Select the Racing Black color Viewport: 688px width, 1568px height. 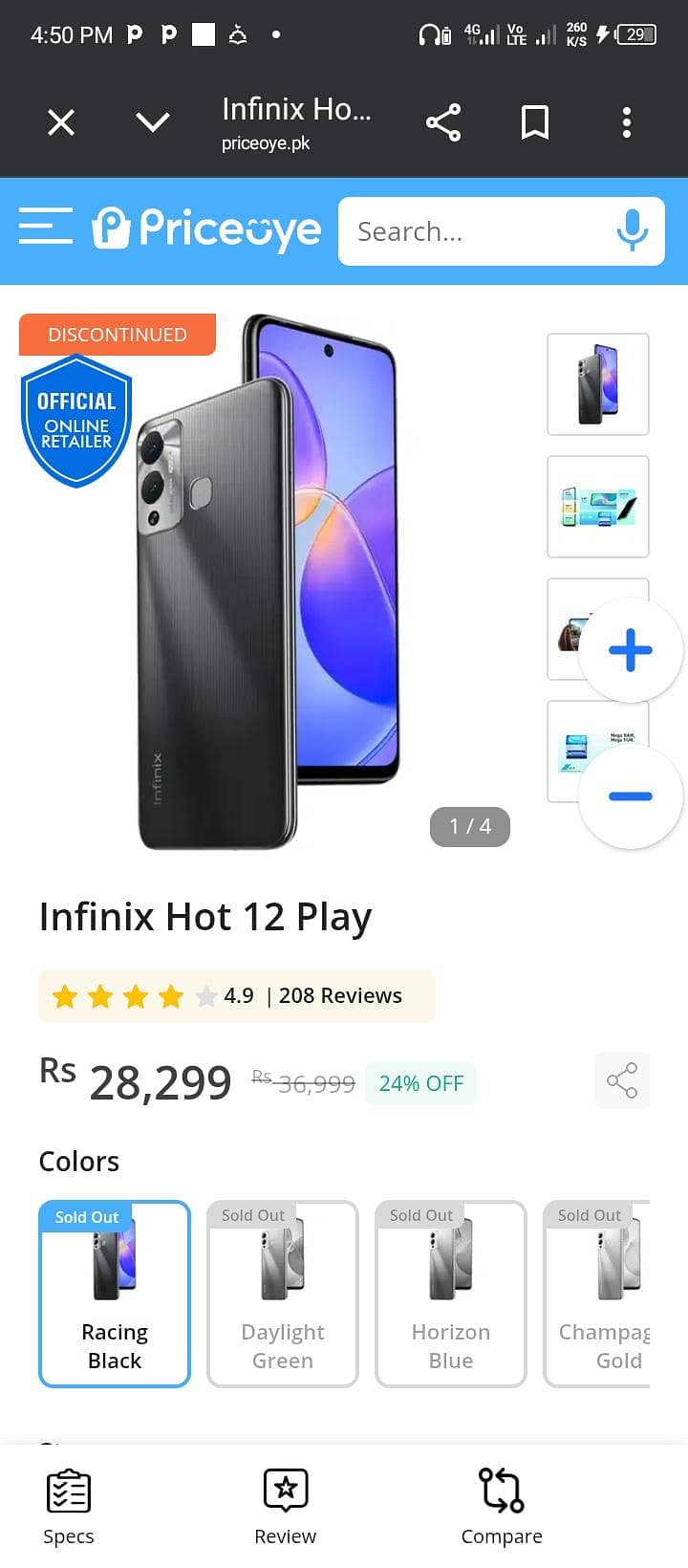click(x=115, y=1294)
